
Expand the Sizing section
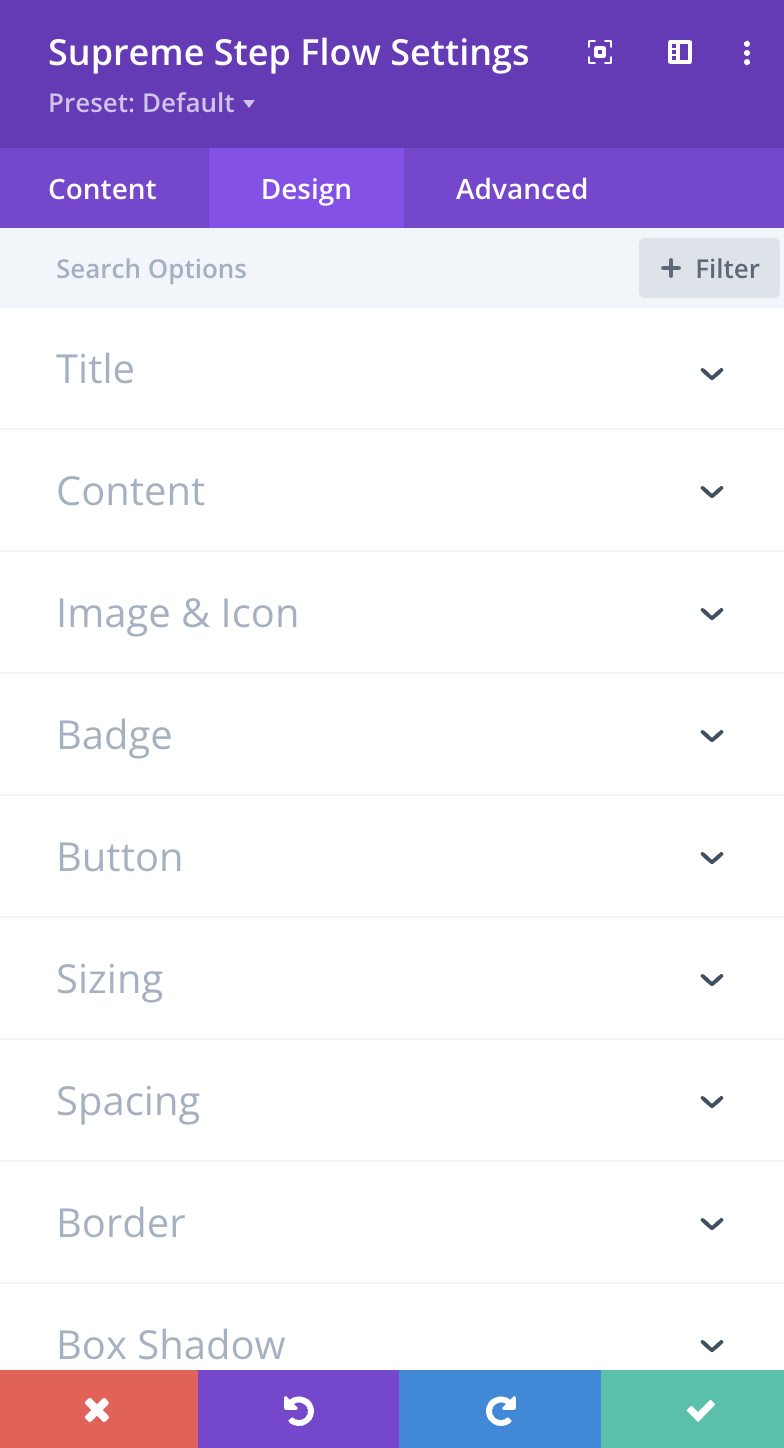tap(392, 979)
